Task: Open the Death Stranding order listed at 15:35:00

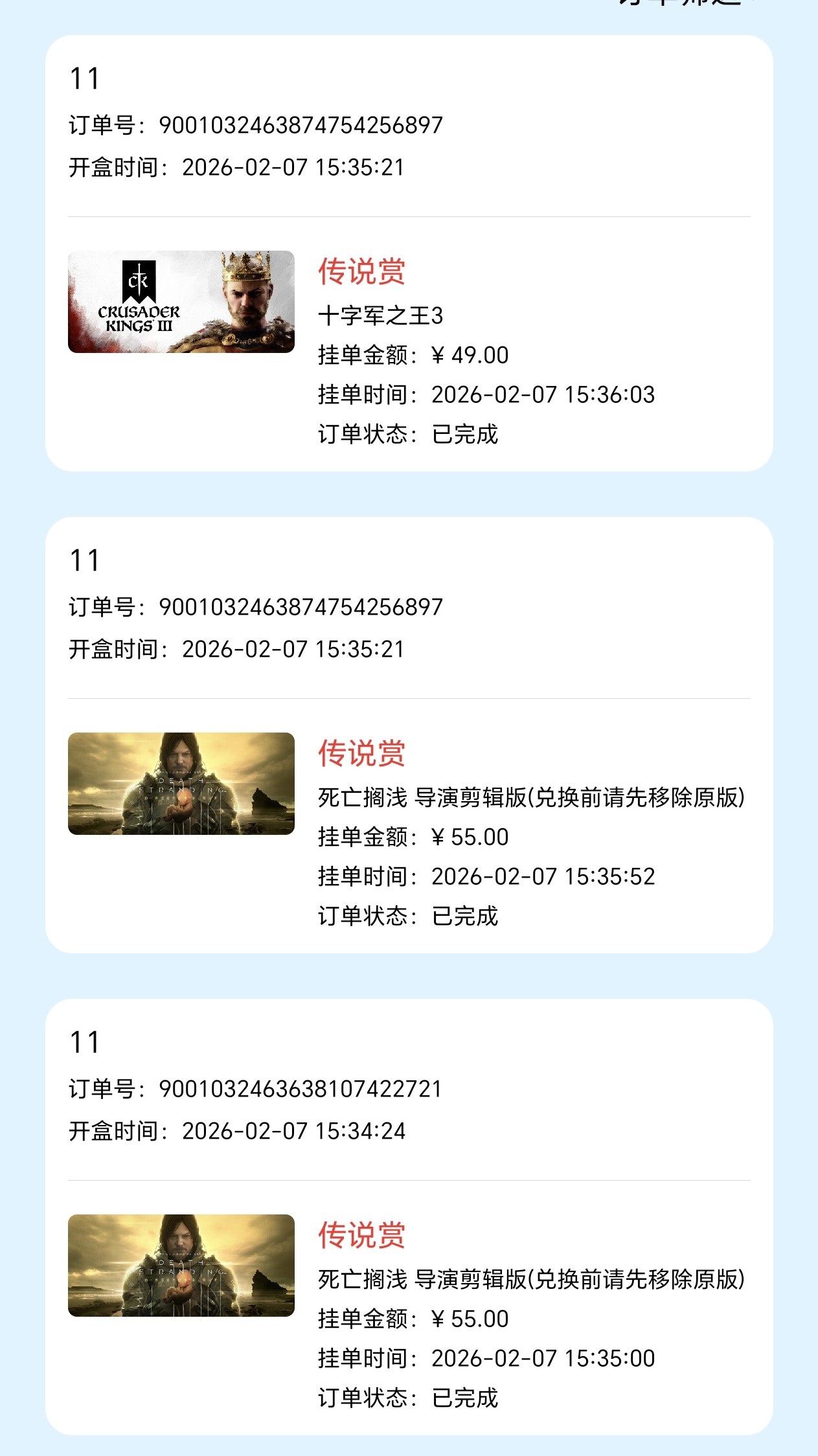Action: coord(409,1217)
